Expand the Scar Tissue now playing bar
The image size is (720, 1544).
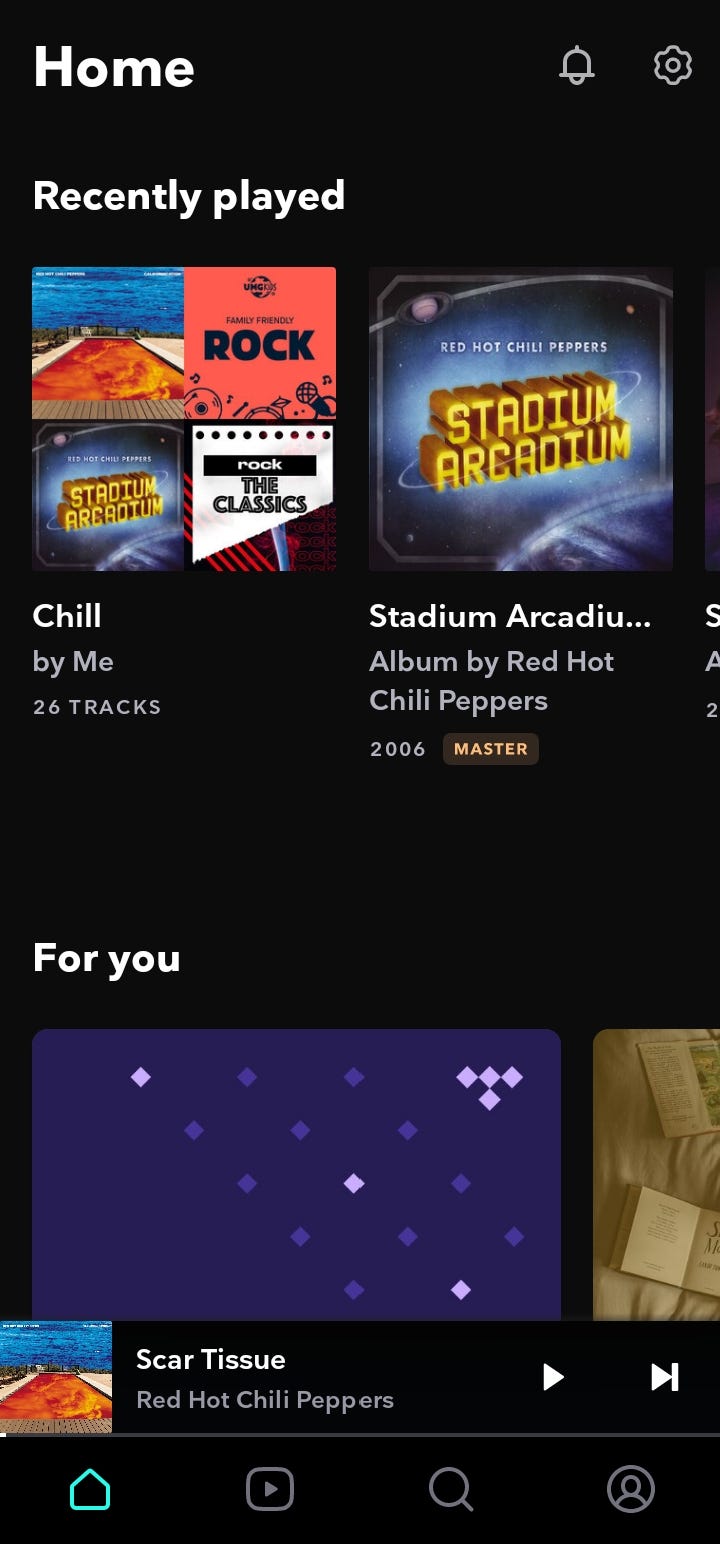pos(300,1378)
